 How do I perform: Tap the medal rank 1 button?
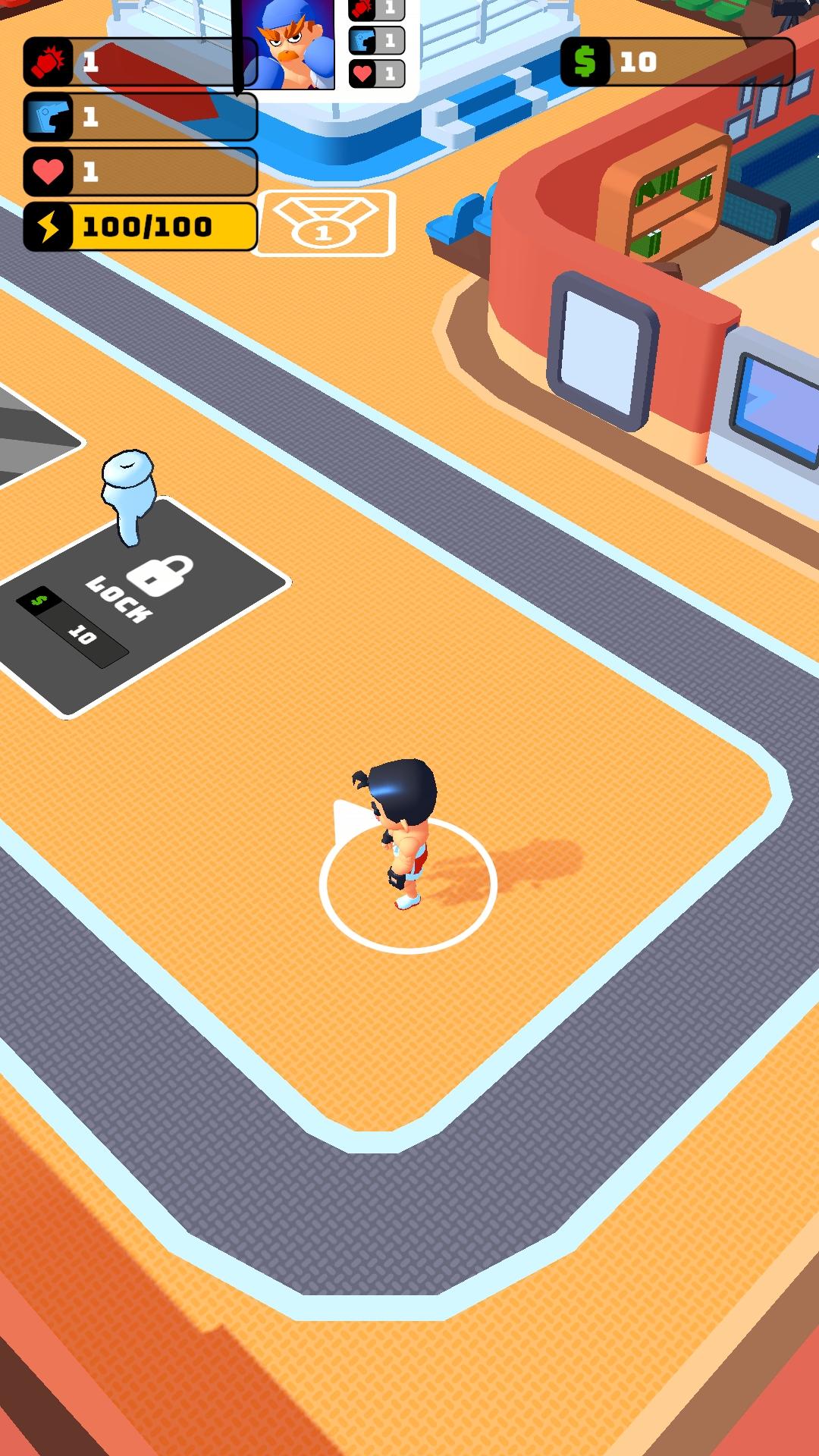click(x=326, y=223)
